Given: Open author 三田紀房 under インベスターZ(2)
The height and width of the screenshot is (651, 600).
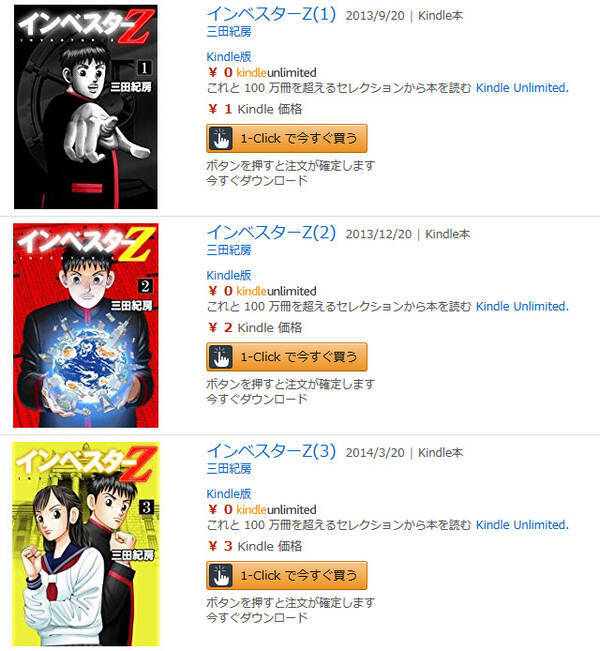Looking at the screenshot, I should [229, 250].
